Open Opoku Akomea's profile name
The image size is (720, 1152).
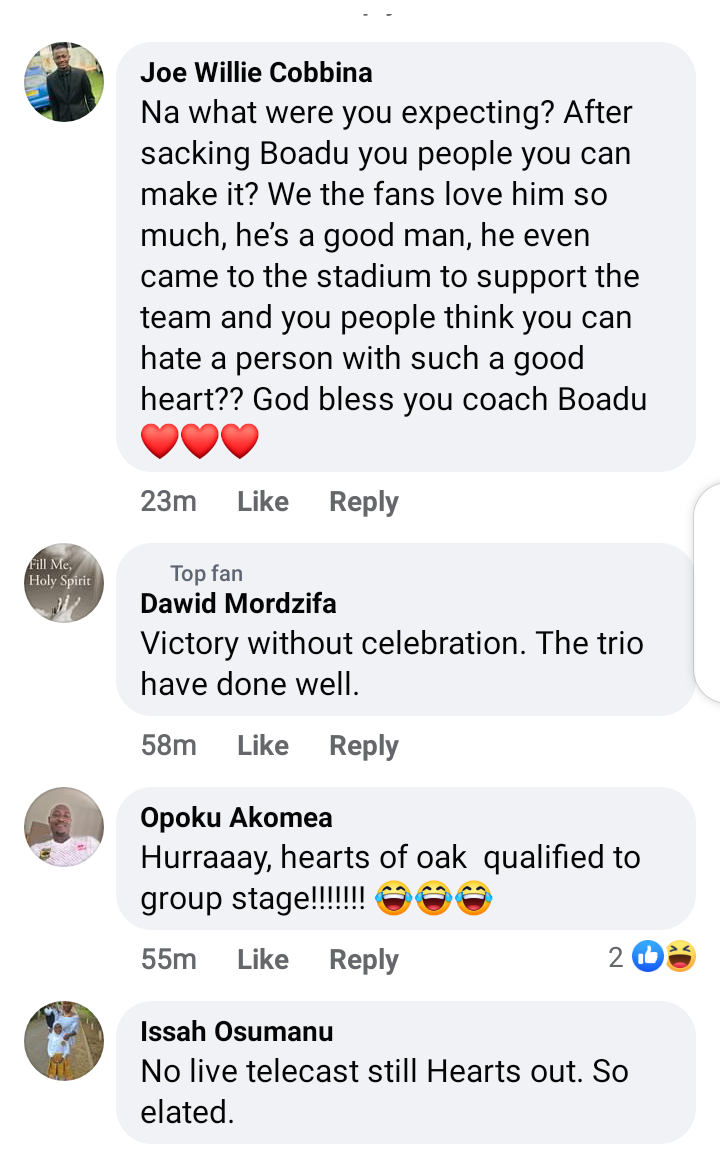point(236,818)
